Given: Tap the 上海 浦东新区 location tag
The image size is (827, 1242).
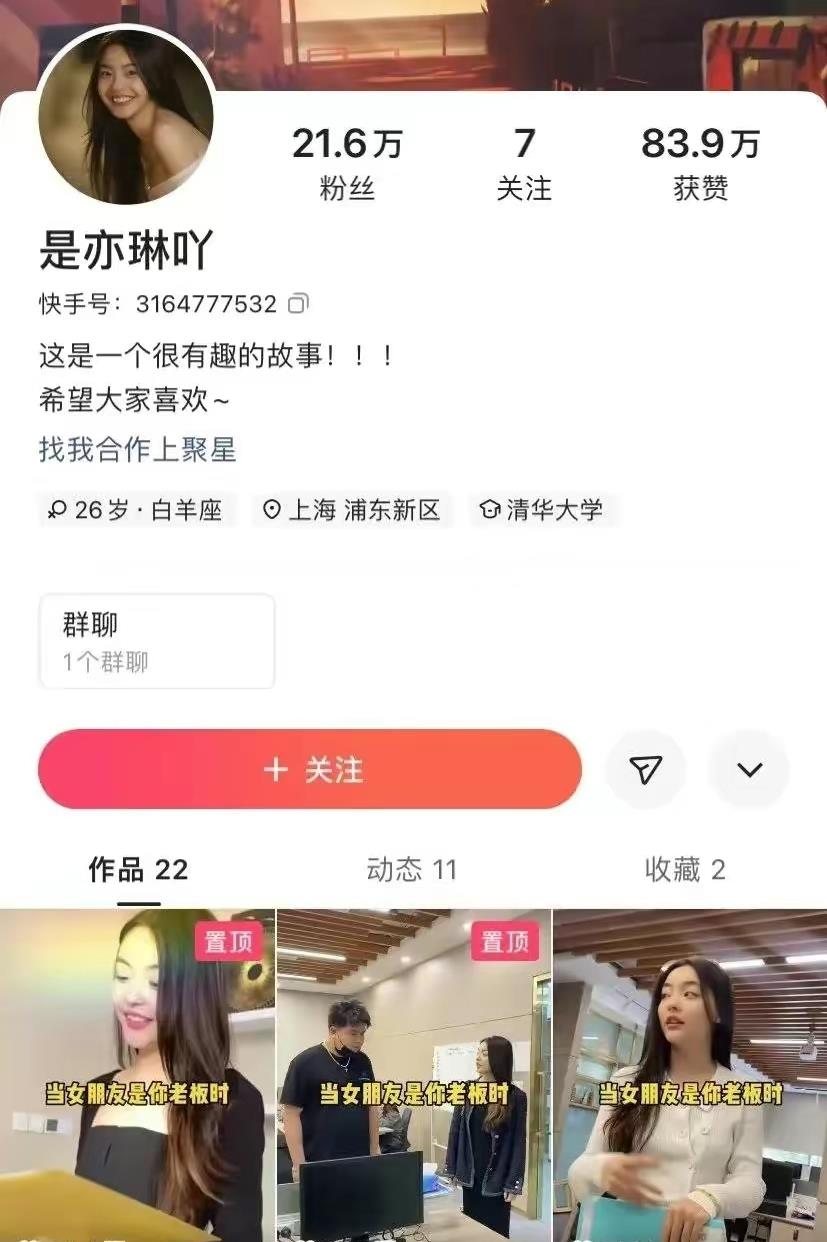Looking at the screenshot, I should pos(351,510).
